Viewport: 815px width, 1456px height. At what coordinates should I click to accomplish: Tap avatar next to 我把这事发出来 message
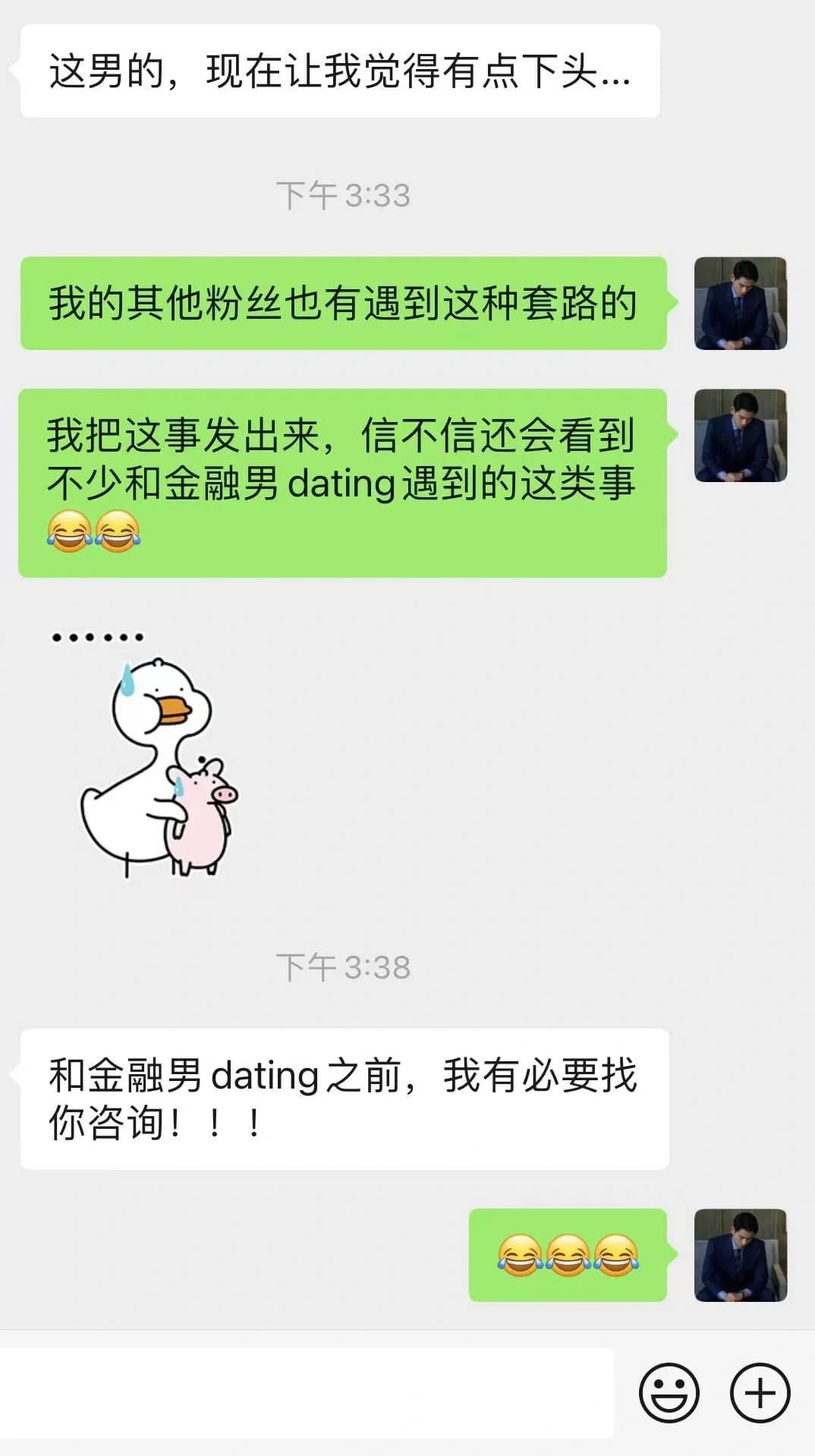click(741, 435)
